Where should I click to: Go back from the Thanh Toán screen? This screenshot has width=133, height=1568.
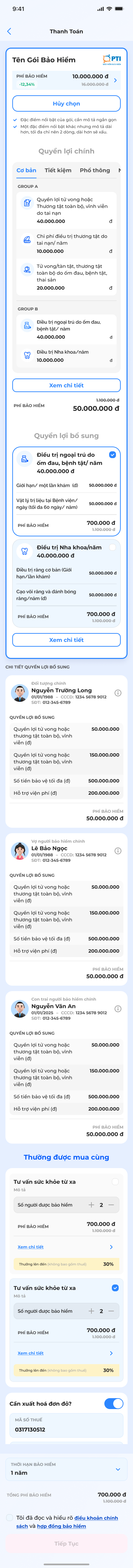pos(9,31)
